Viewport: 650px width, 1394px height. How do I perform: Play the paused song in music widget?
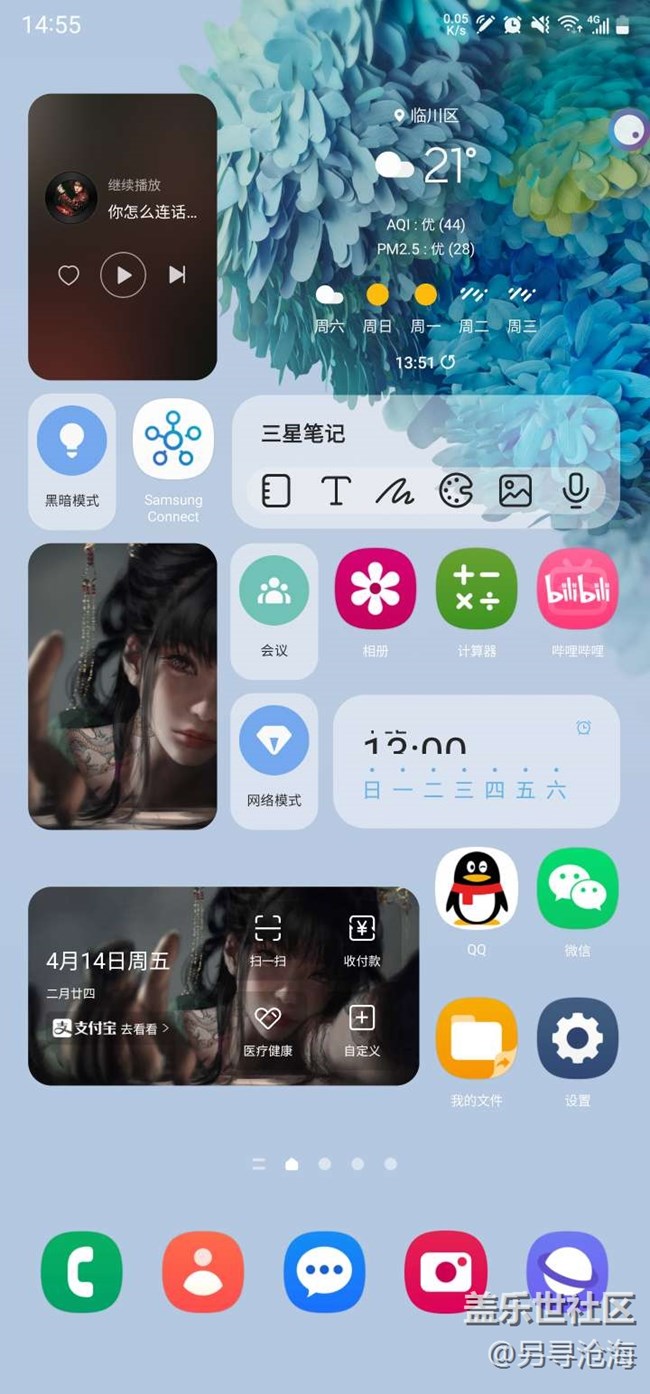click(123, 274)
